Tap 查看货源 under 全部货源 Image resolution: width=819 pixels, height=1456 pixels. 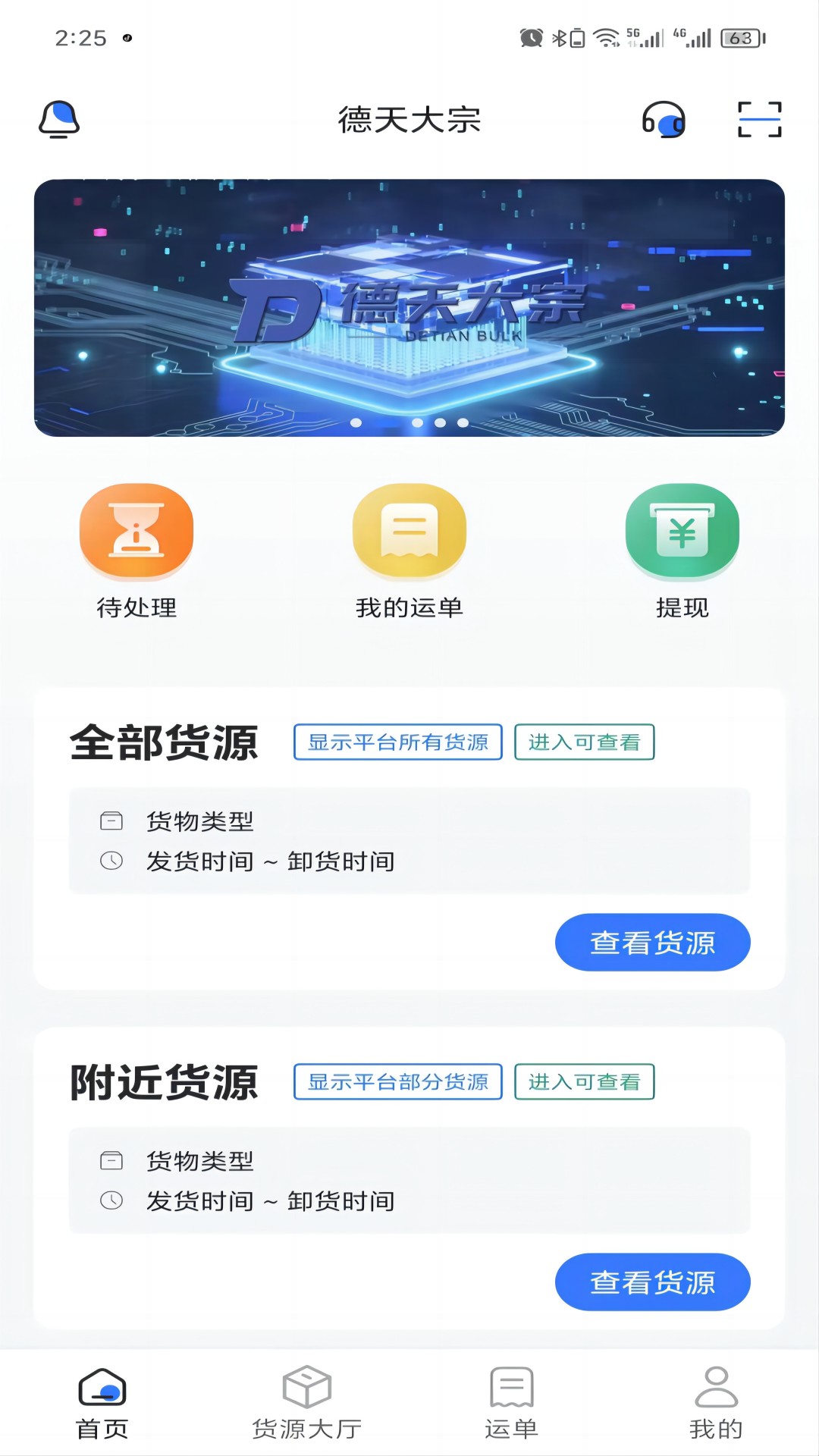pyautogui.click(x=652, y=943)
